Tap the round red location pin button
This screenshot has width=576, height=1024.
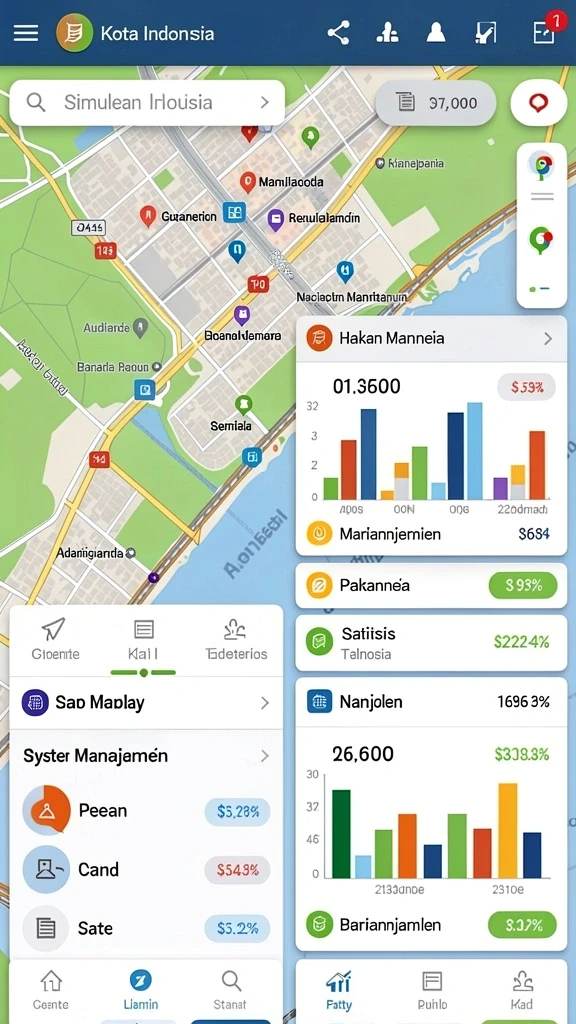tap(538, 103)
